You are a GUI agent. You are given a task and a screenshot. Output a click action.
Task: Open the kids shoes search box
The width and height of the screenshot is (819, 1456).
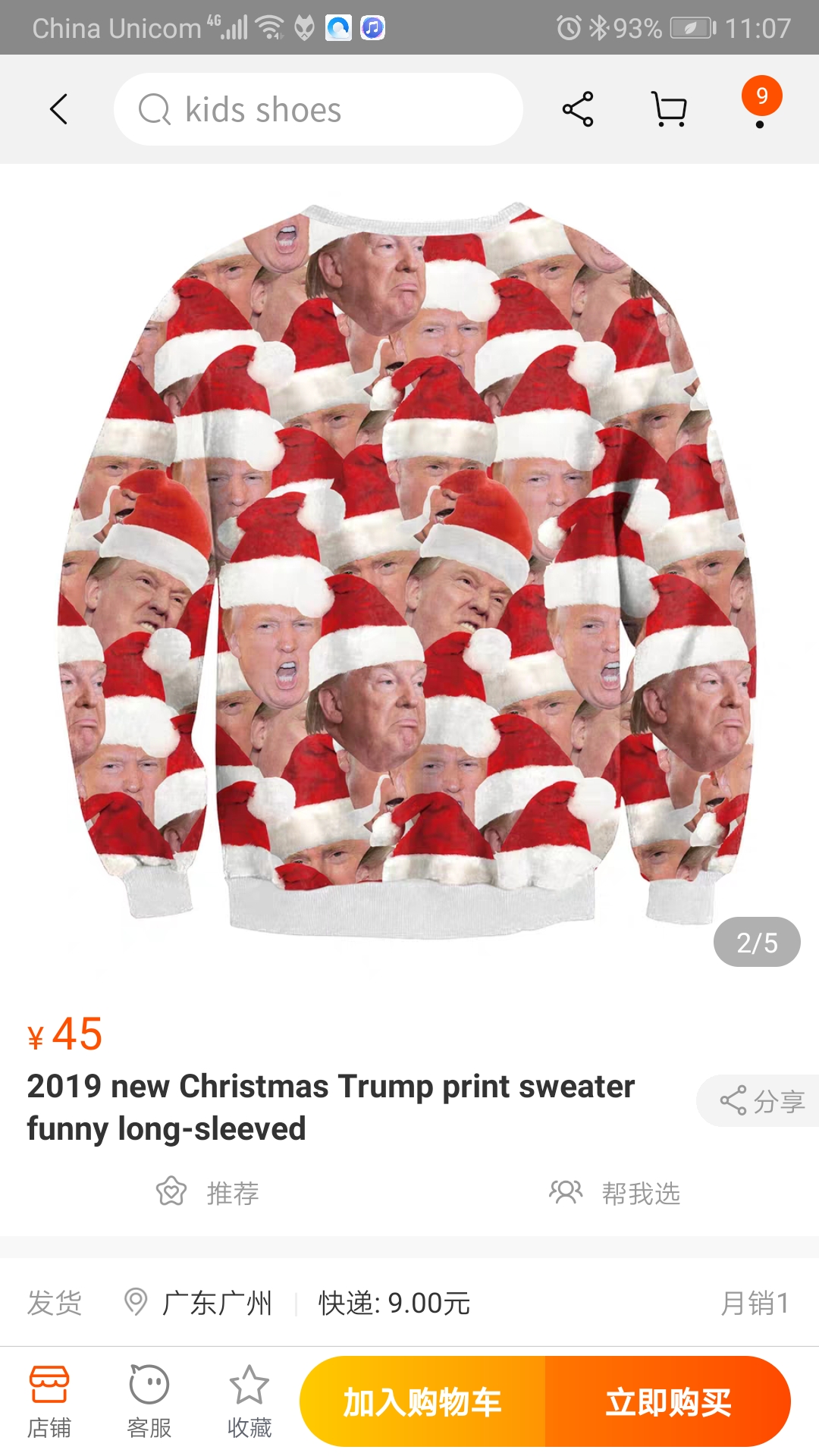pyautogui.click(x=318, y=109)
